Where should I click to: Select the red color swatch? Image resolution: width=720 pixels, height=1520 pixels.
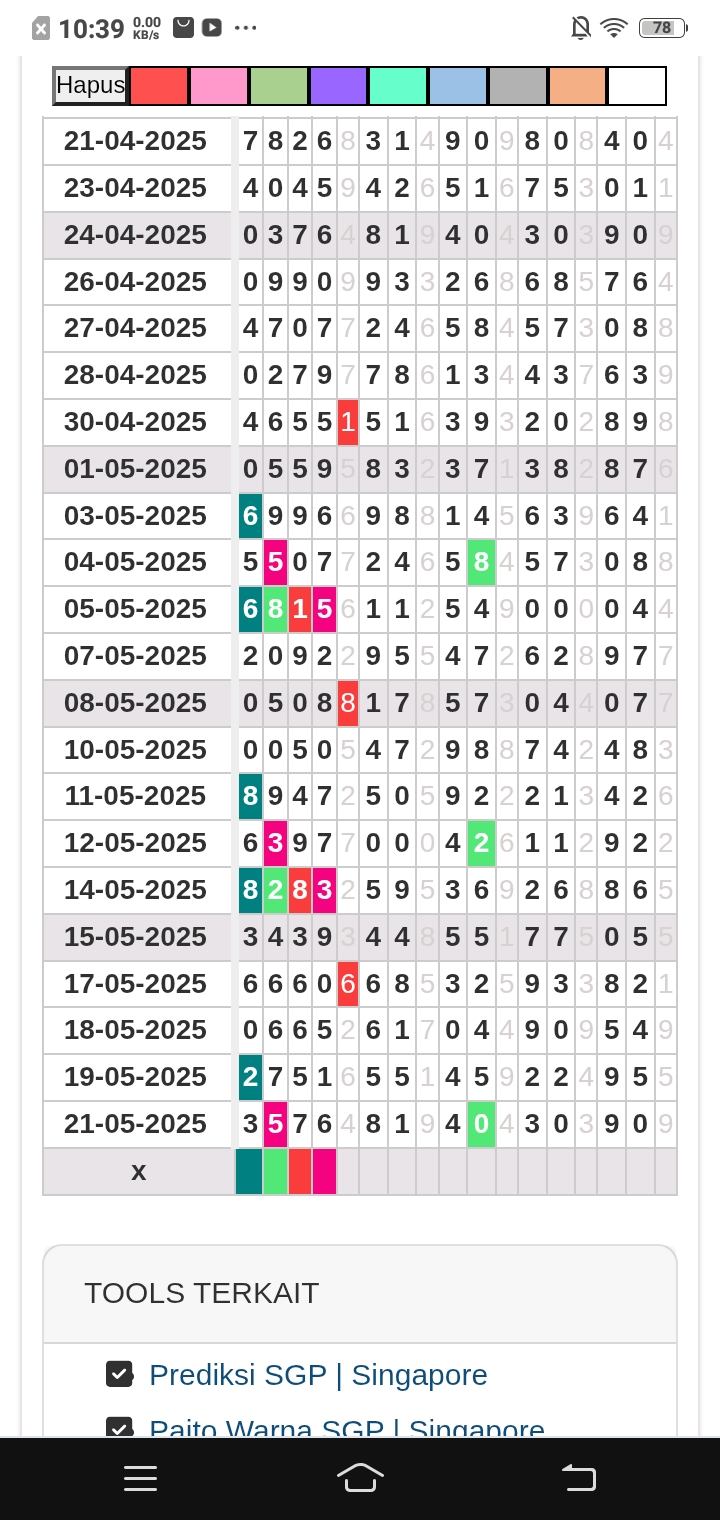159,86
